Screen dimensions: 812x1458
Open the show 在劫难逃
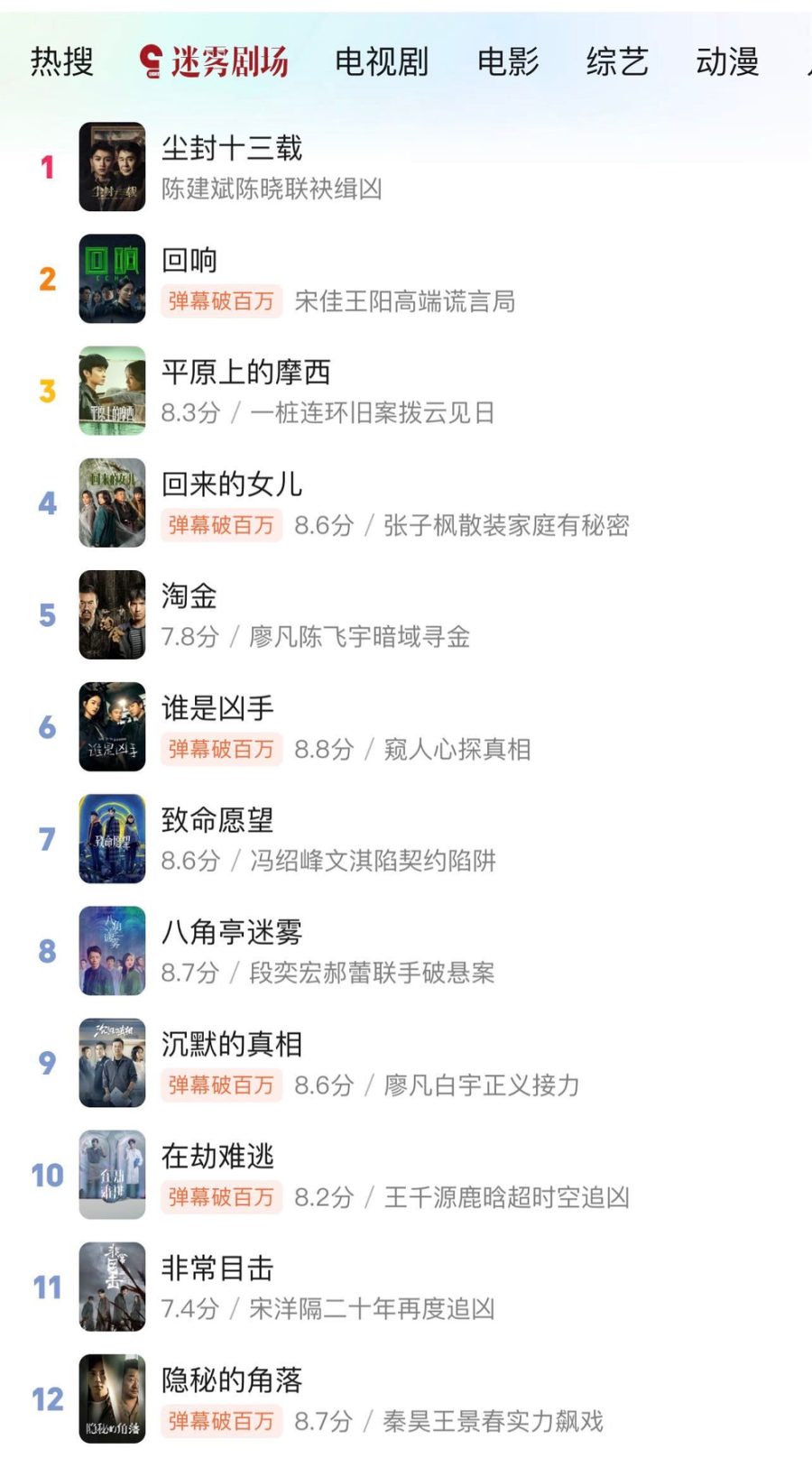click(x=217, y=1156)
